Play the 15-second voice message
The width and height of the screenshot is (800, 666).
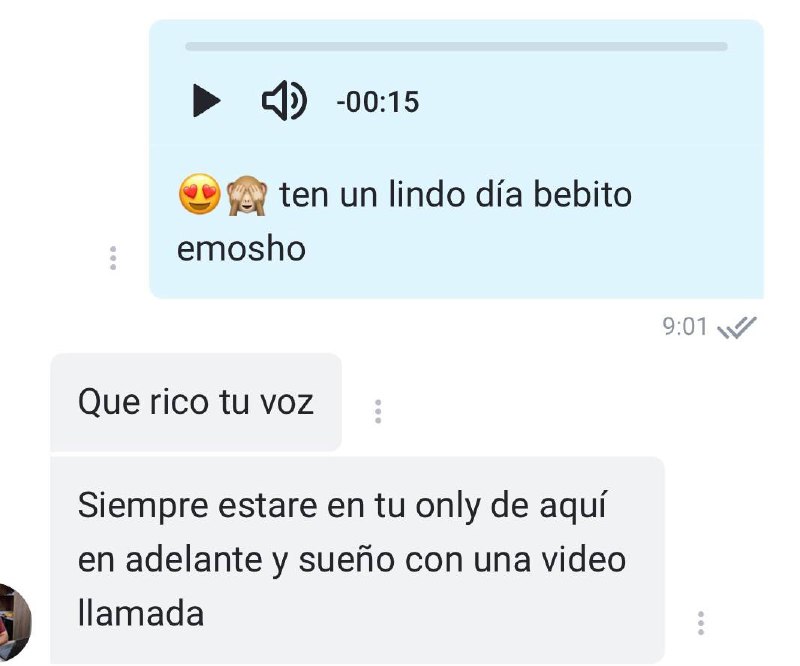[x=206, y=101]
